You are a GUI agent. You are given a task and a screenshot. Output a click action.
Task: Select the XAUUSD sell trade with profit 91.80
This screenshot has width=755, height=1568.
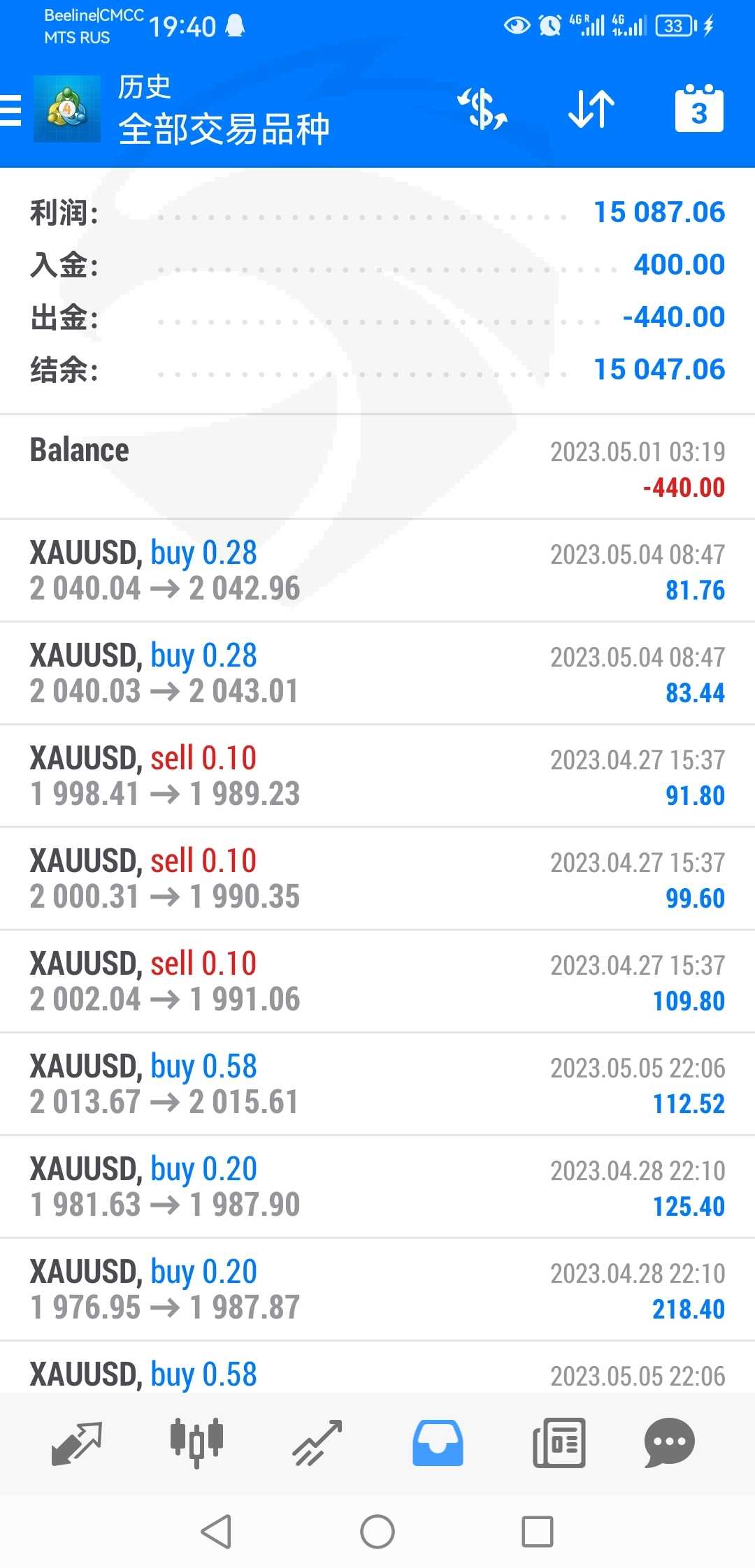tap(377, 776)
